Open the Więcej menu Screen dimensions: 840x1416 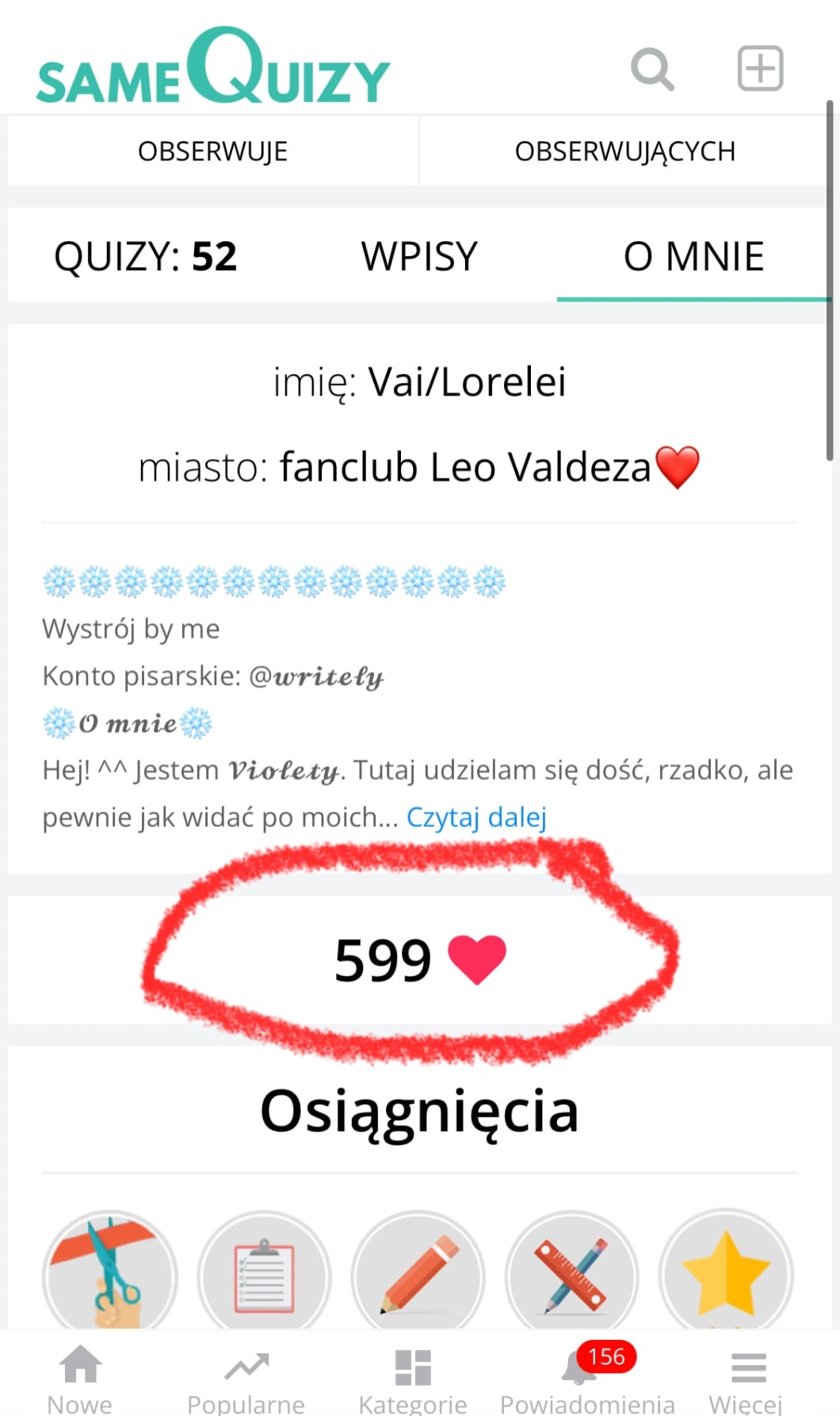(747, 1378)
